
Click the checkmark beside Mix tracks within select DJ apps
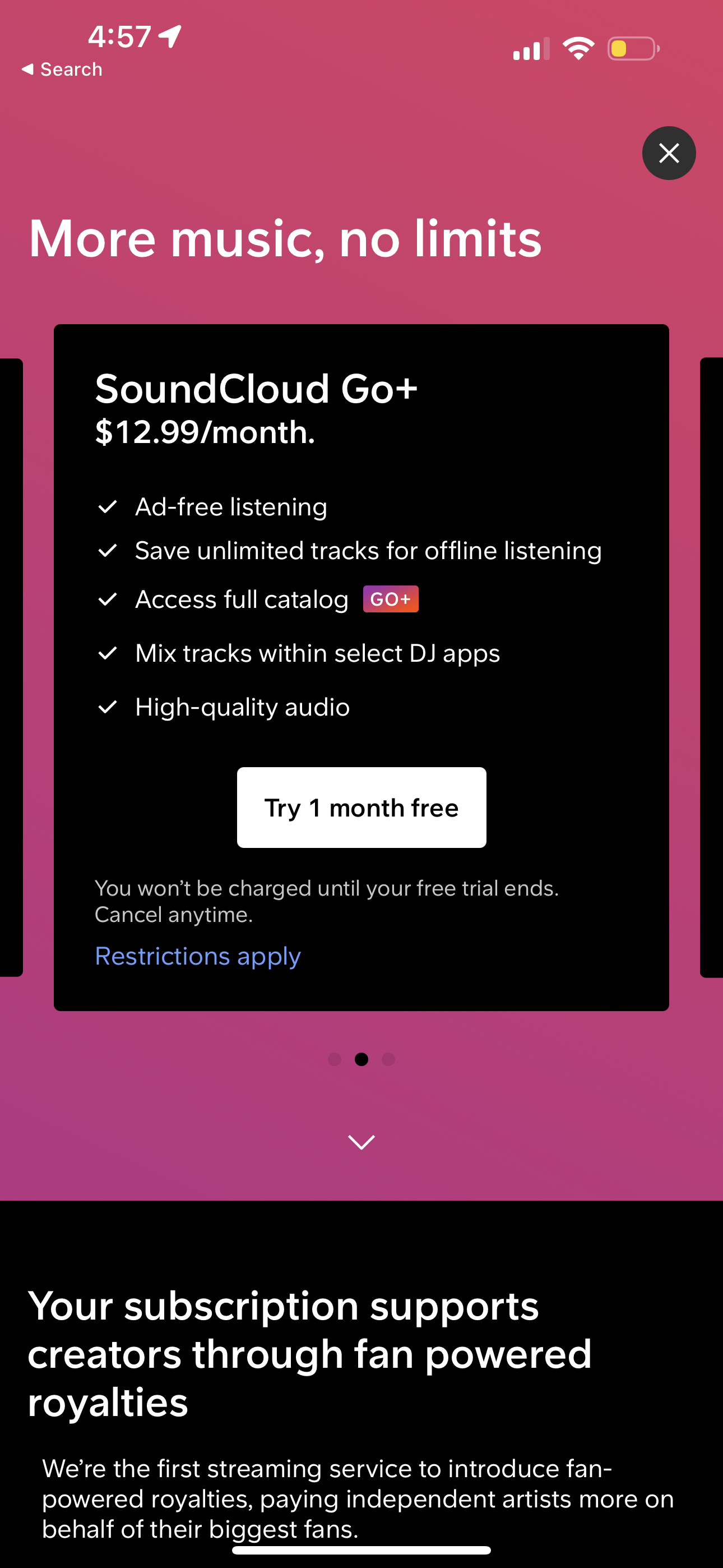108,653
